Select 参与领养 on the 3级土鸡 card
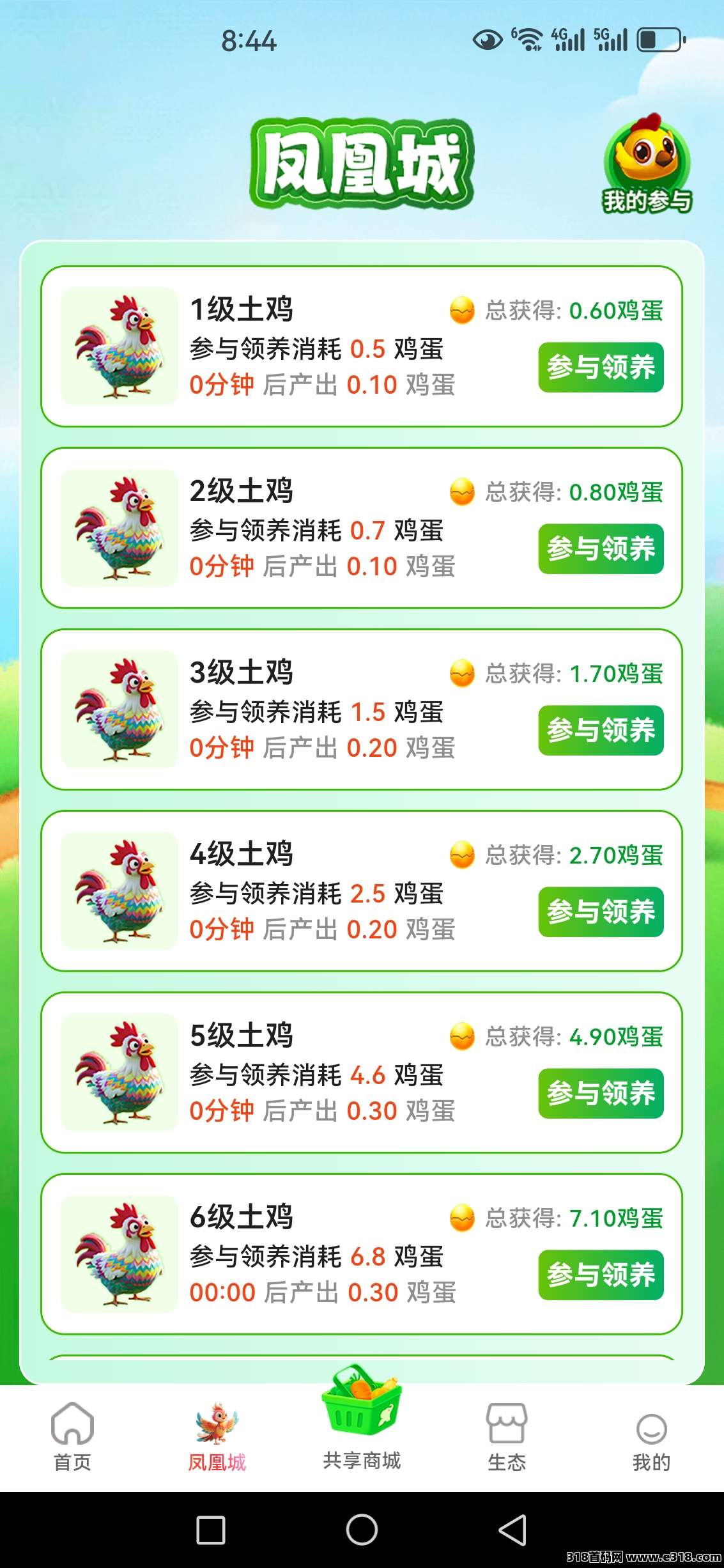The height and width of the screenshot is (1568, 724). (x=601, y=731)
